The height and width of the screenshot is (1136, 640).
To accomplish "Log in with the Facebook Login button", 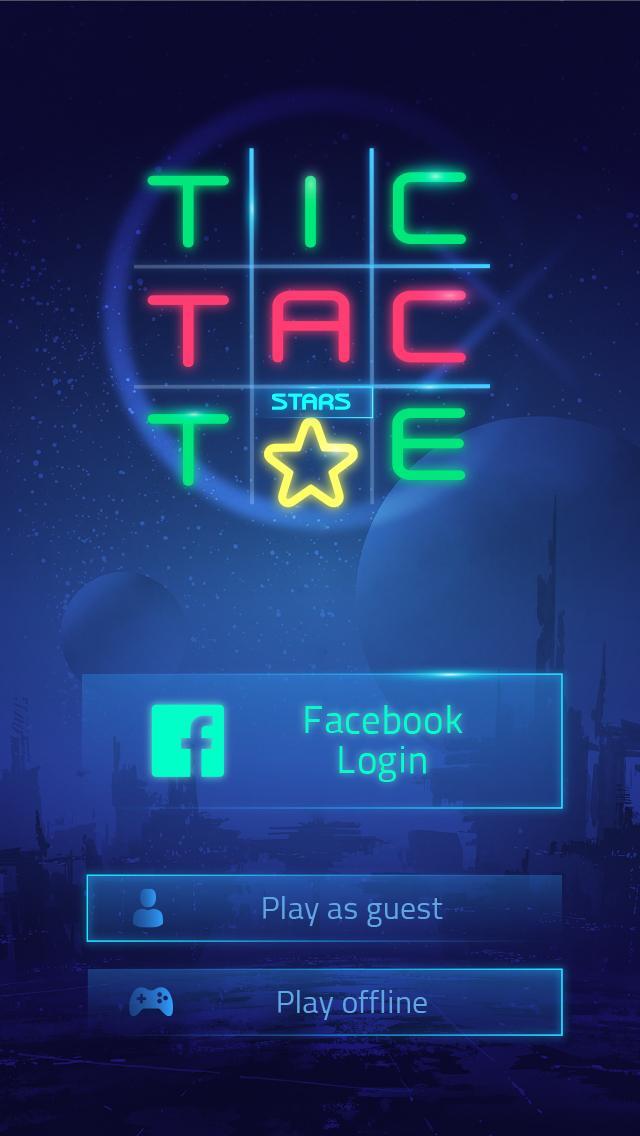I will coord(322,741).
